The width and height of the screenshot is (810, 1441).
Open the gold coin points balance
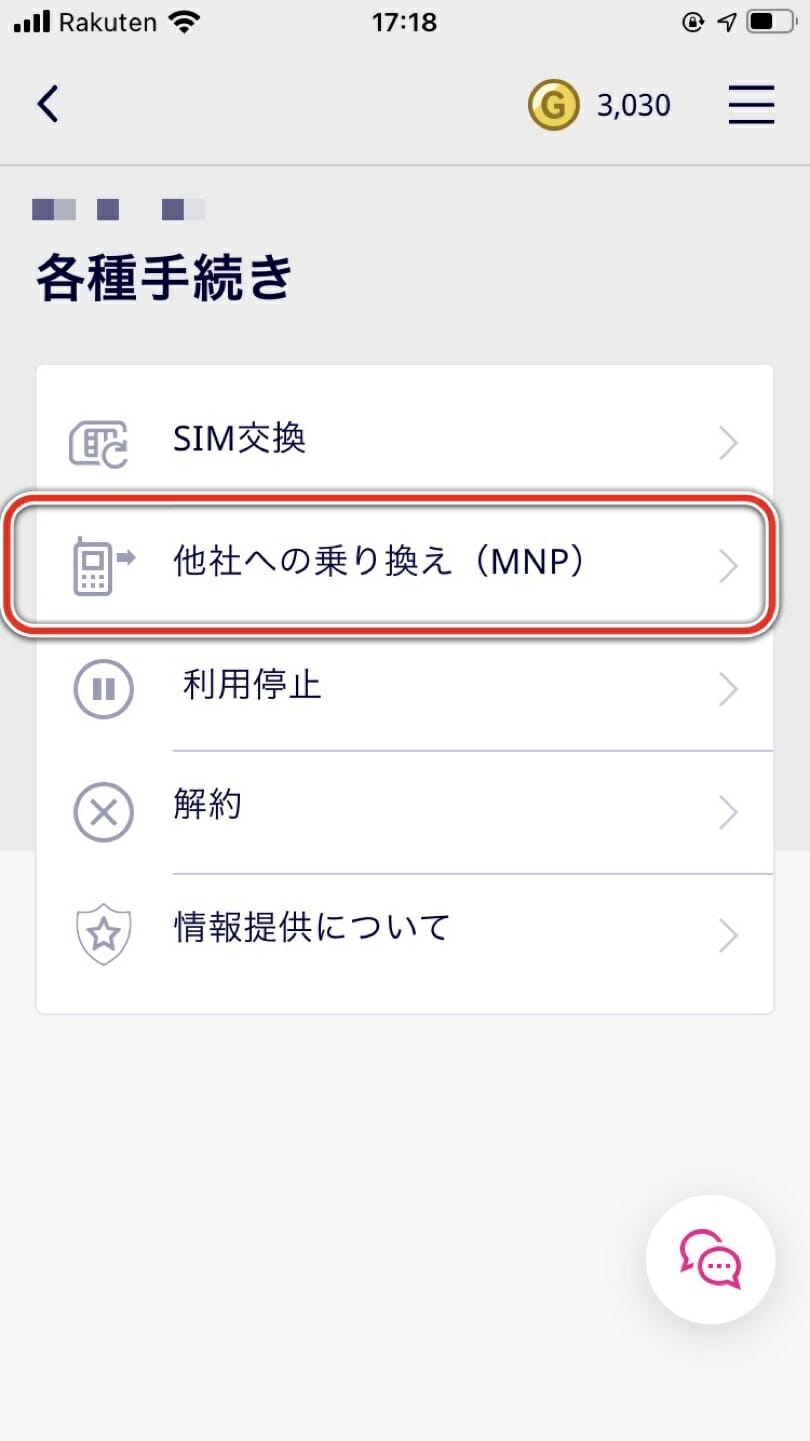coord(600,105)
